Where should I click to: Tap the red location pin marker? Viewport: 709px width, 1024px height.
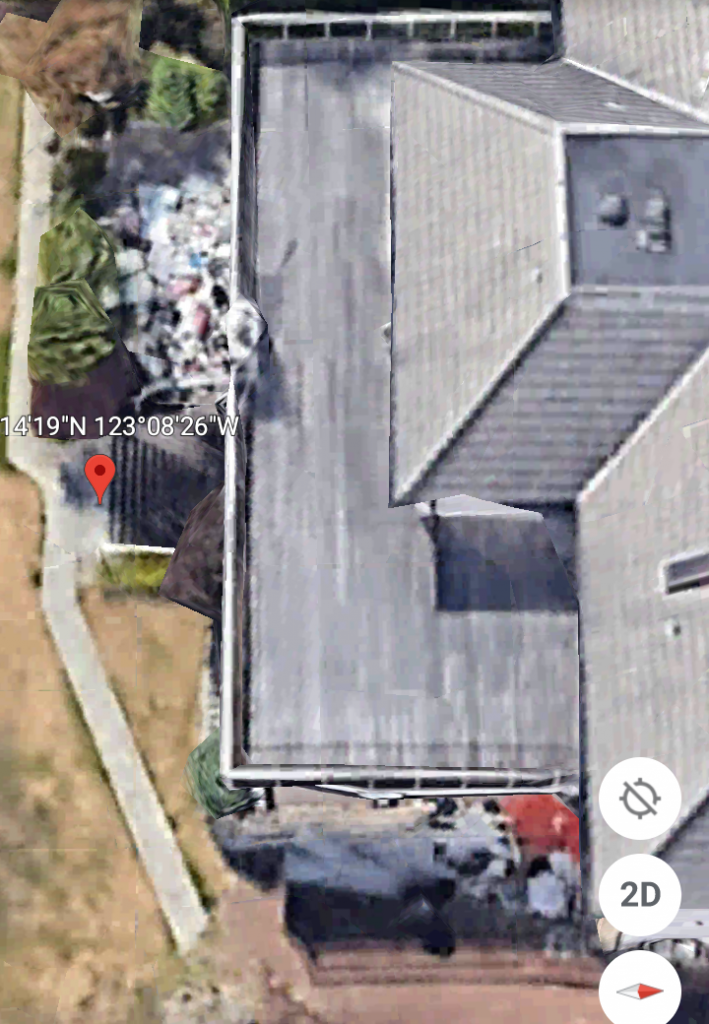(100, 475)
